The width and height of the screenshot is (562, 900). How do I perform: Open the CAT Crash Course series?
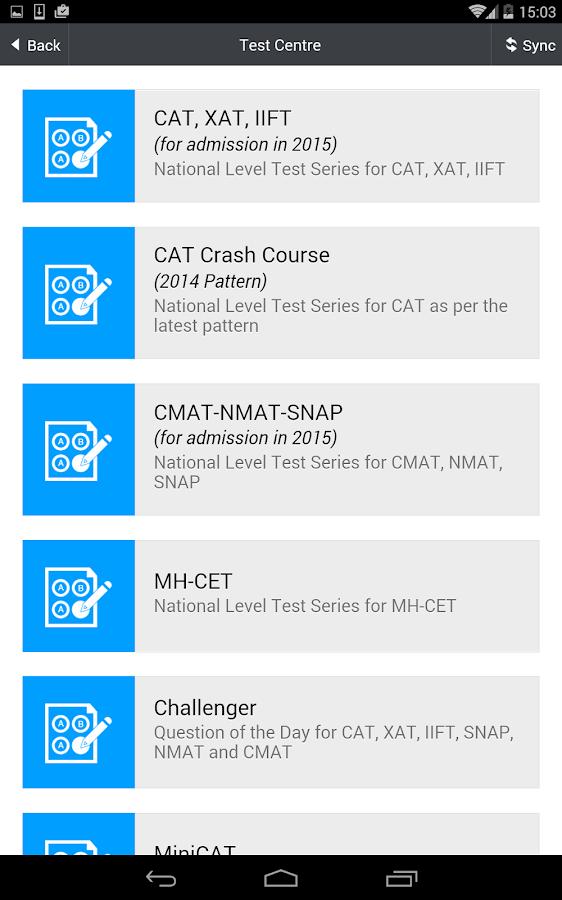(x=281, y=293)
